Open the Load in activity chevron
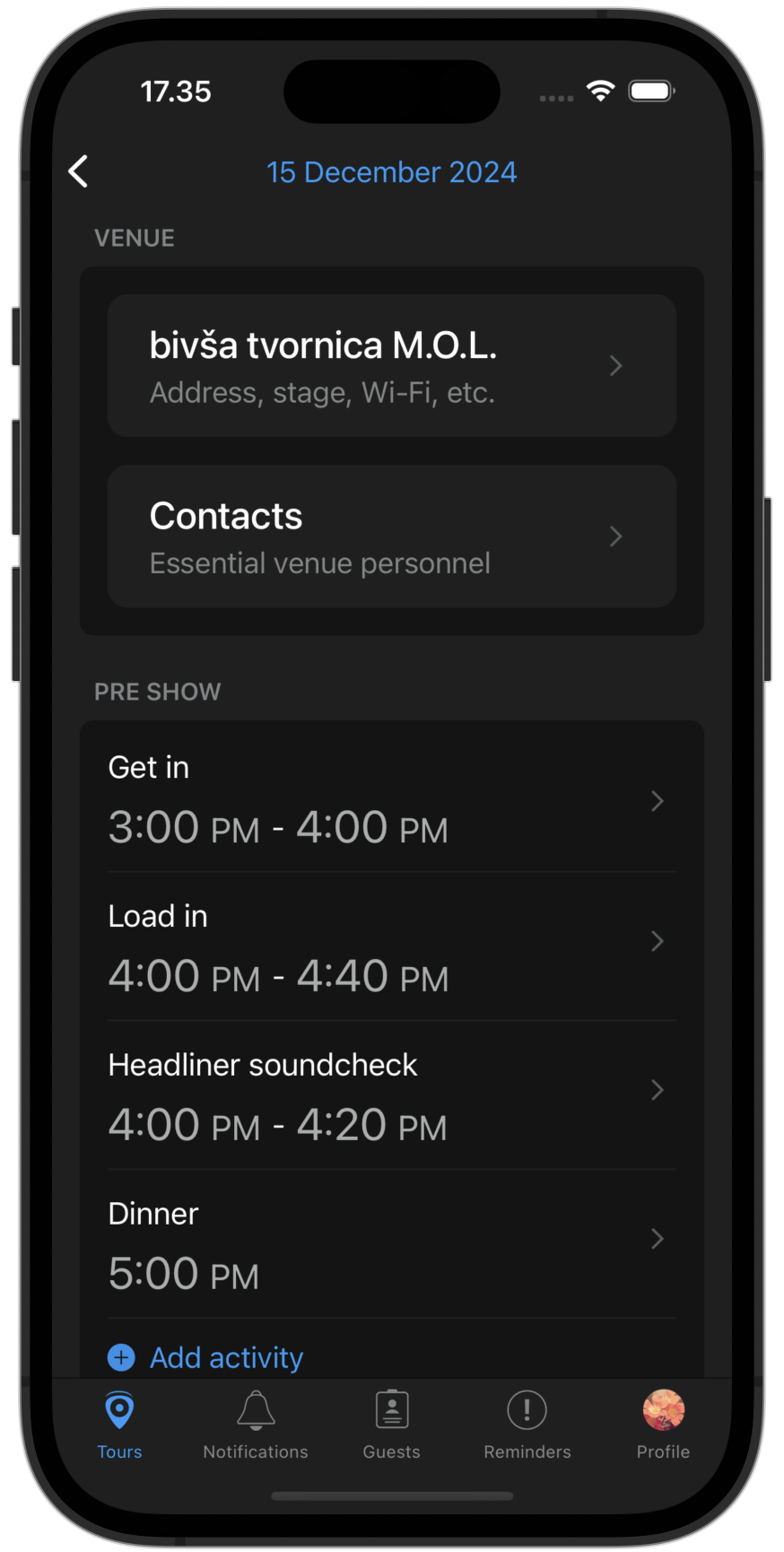784x1552 pixels. click(x=658, y=942)
